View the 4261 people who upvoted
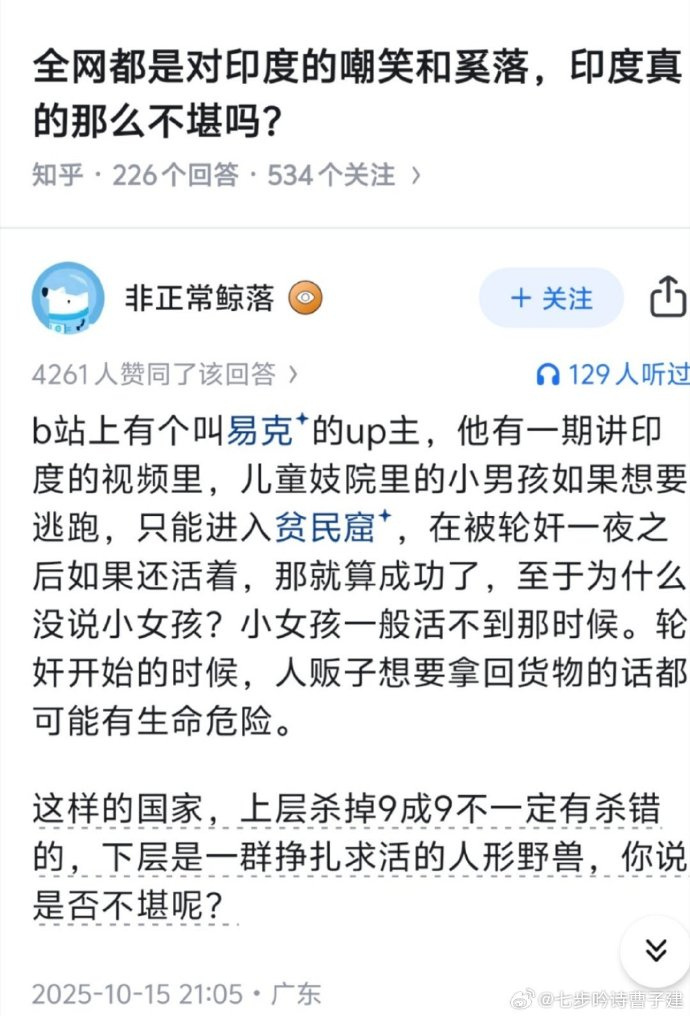The width and height of the screenshot is (690, 1016). 165,374
